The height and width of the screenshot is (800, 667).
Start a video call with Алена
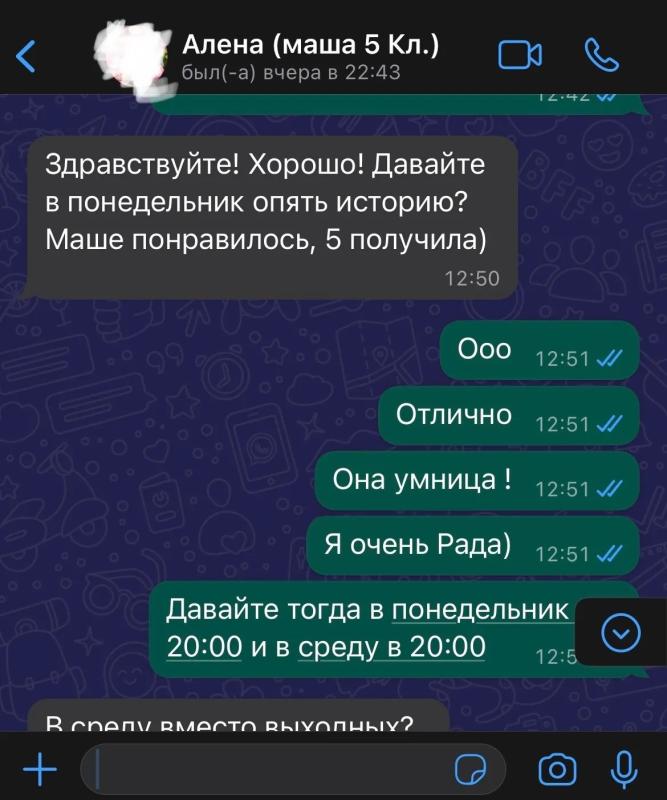520,55
